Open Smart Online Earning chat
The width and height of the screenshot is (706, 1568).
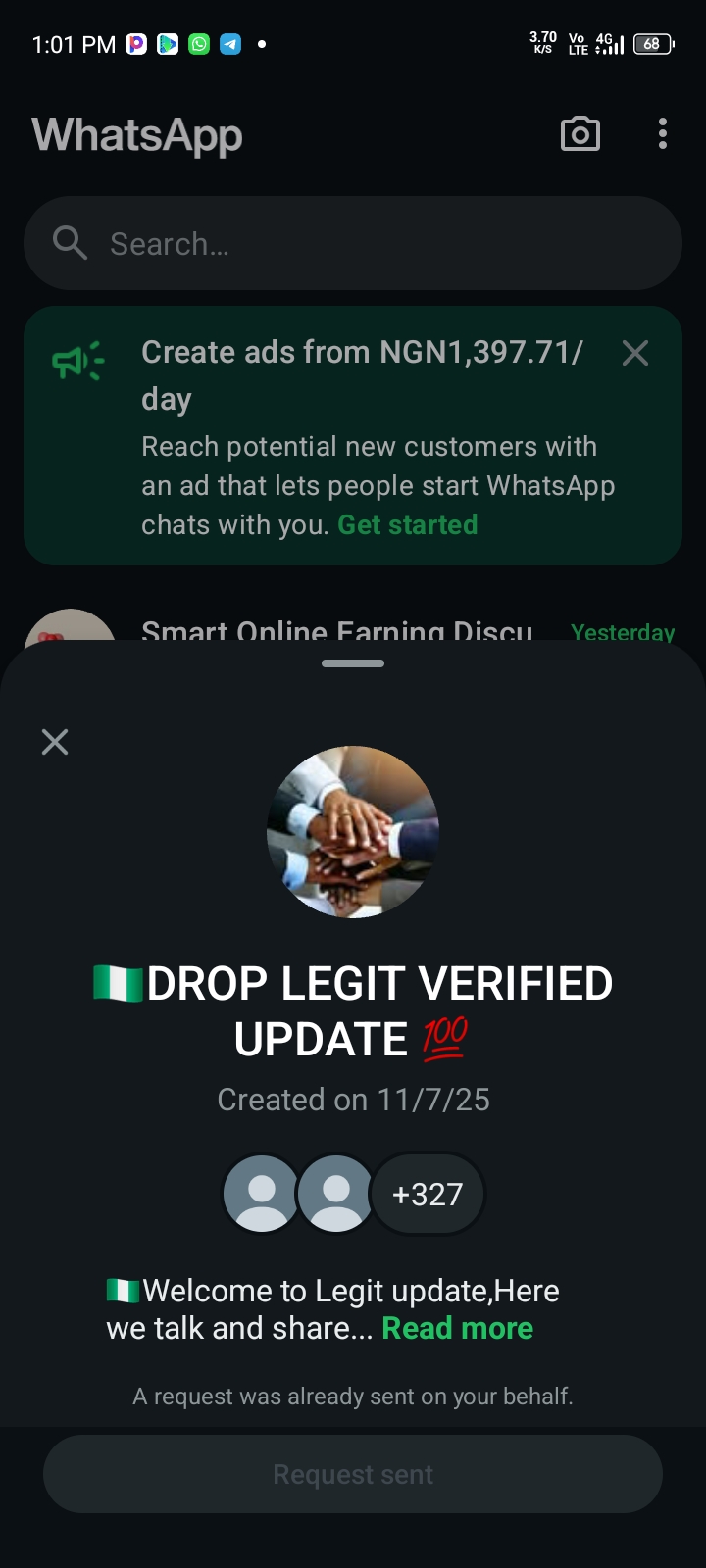tap(336, 630)
